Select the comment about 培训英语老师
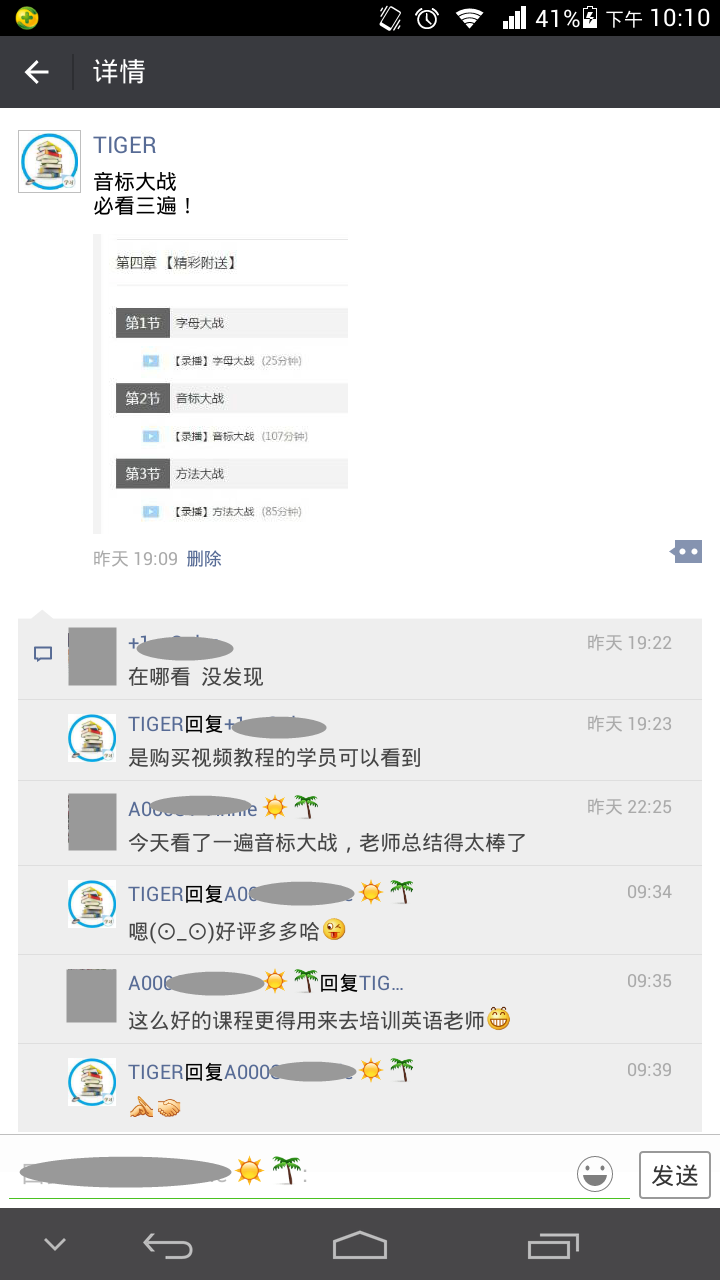This screenshot has width=720, height=1280. tap(318, 1020)
